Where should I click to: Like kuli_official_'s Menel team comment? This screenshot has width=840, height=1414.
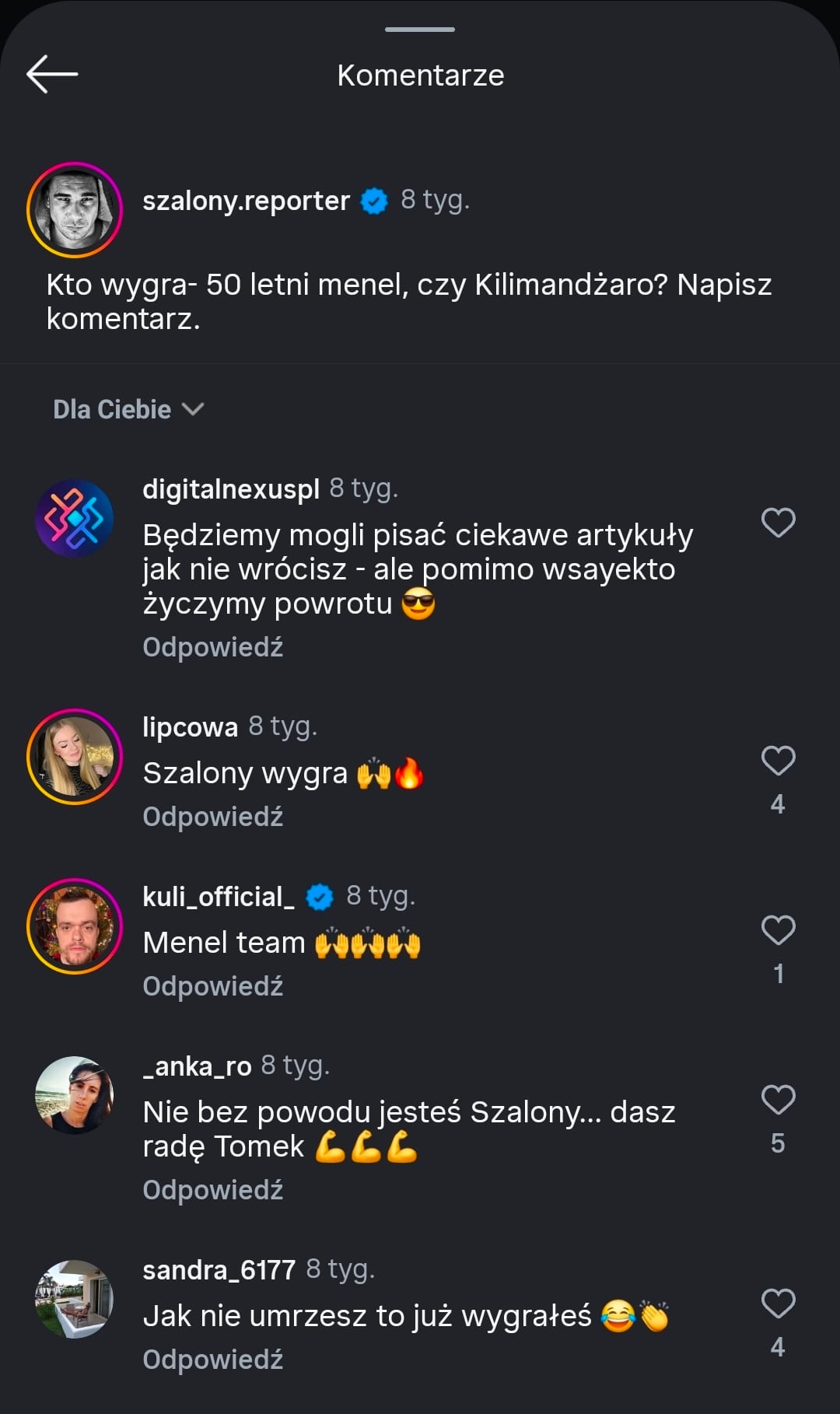pos(778,930)
